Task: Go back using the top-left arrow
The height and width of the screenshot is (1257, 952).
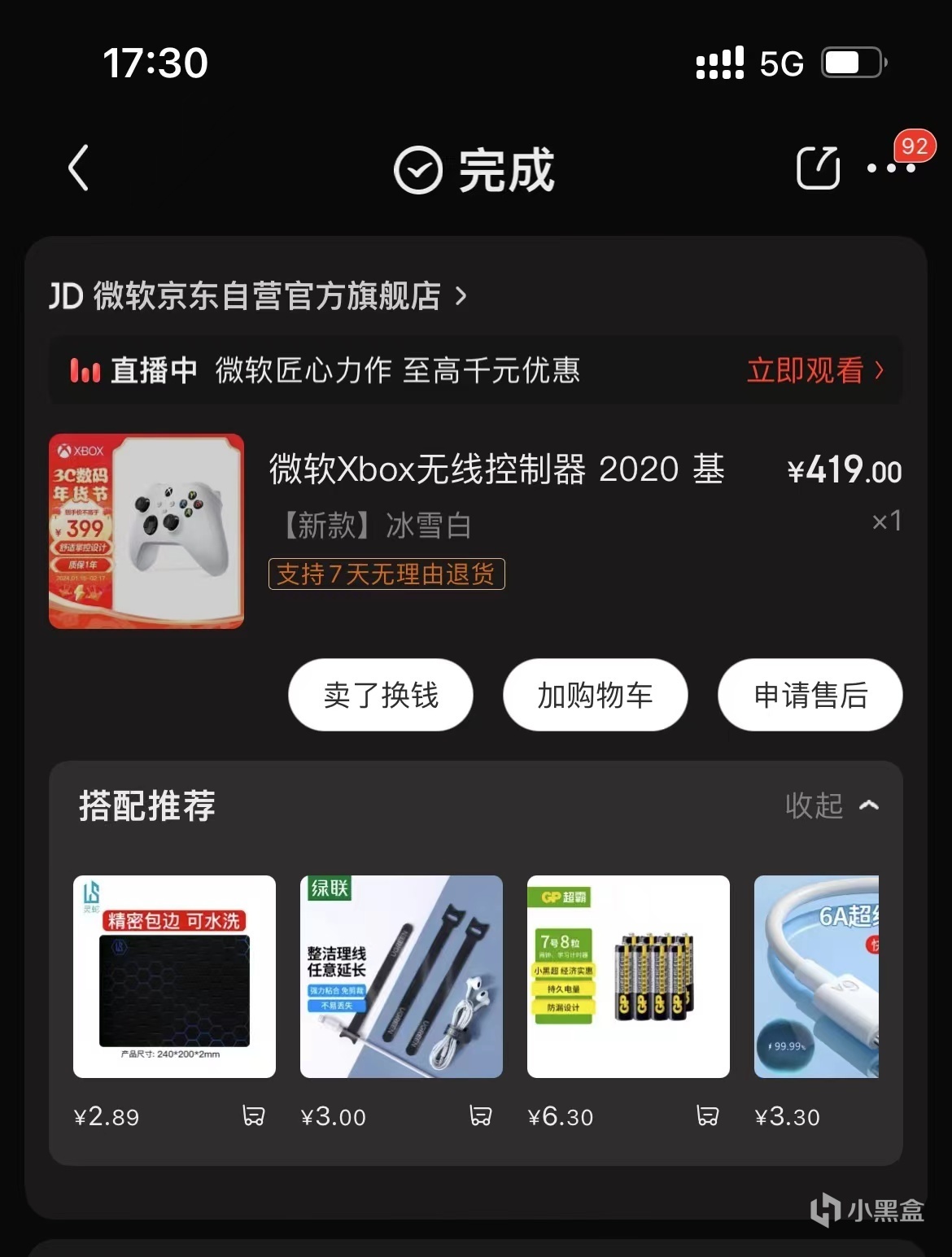Action: click(x=78, y=168)
